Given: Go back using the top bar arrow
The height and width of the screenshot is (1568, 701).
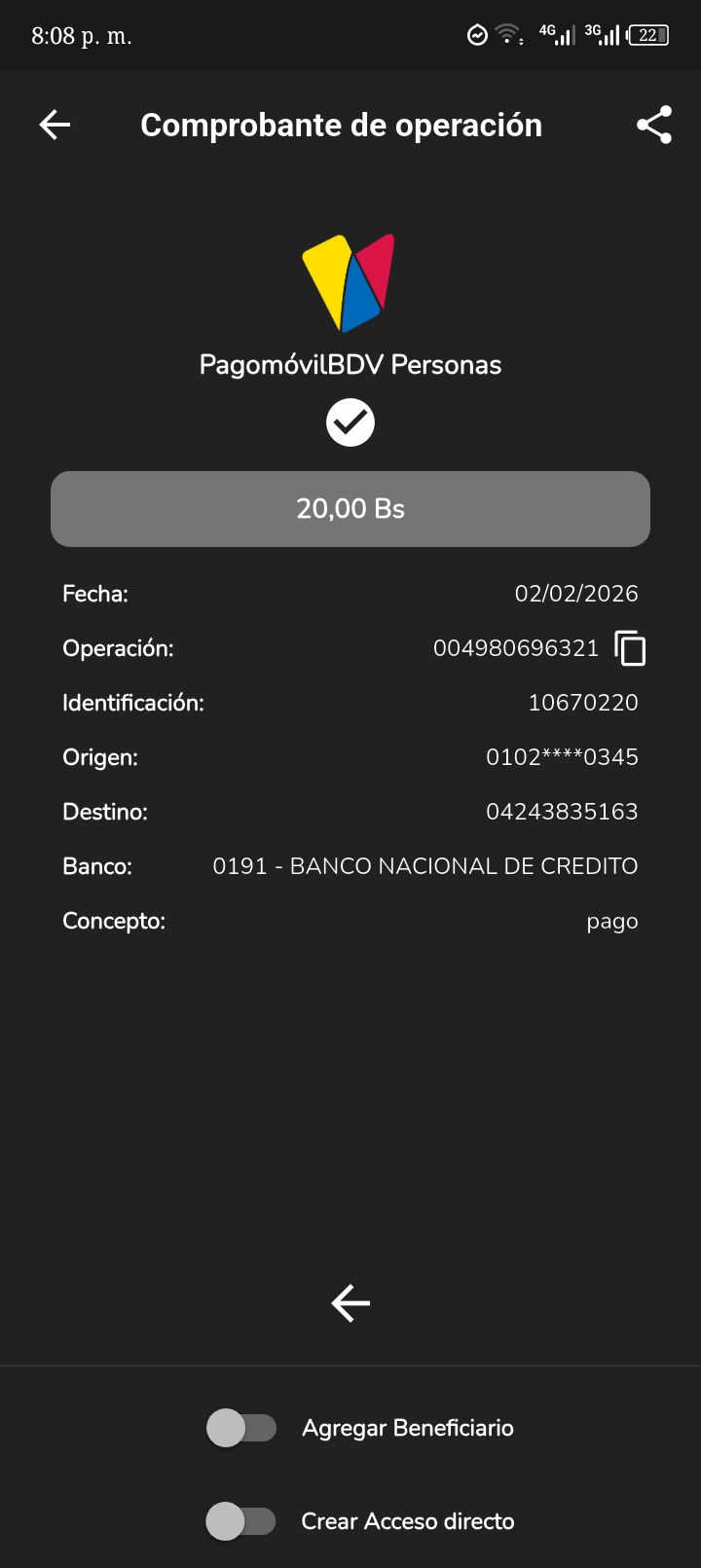Looking at the screenshot, I should (x=55, y=125).
